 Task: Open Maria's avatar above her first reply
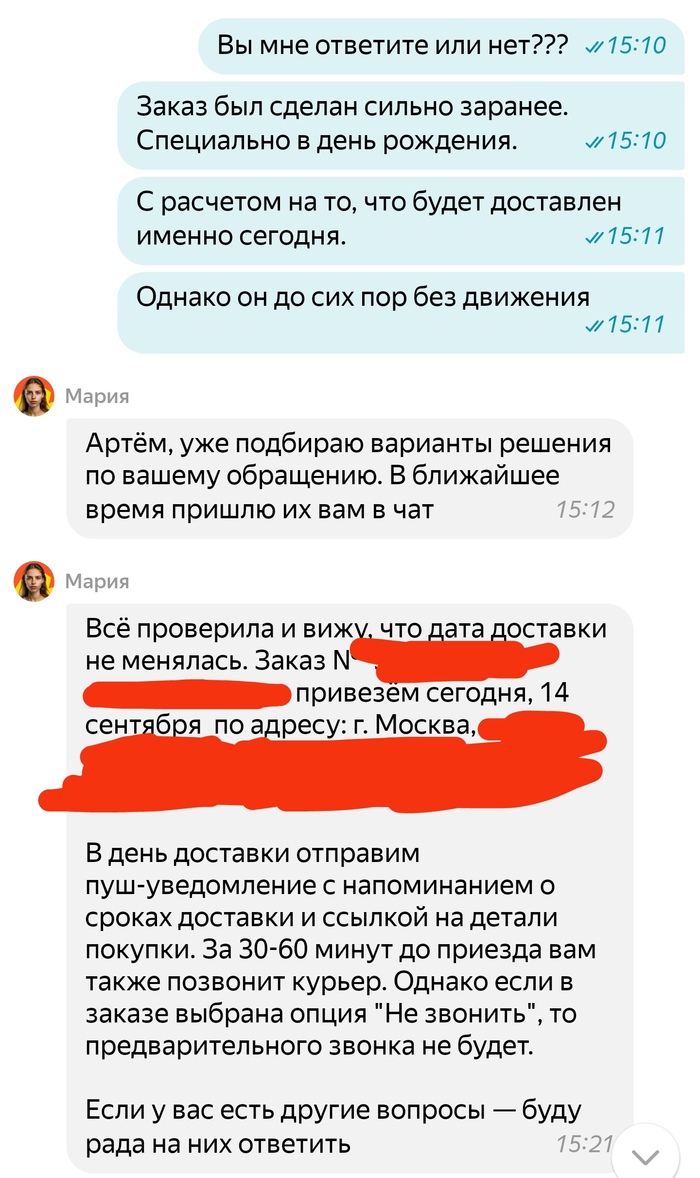[x=33, y=396]
